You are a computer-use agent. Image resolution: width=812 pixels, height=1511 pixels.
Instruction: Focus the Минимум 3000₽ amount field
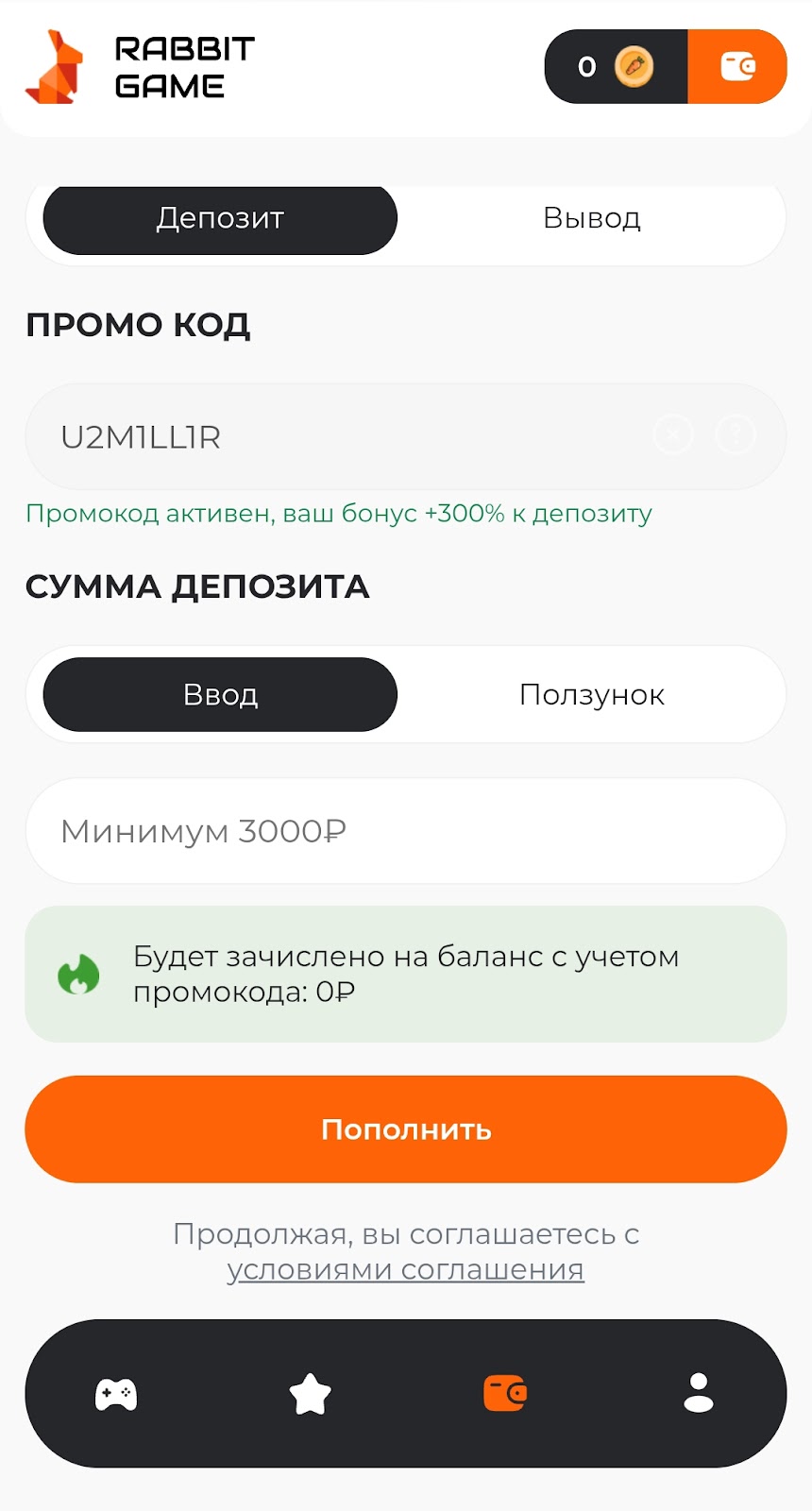tap(406, 831)
